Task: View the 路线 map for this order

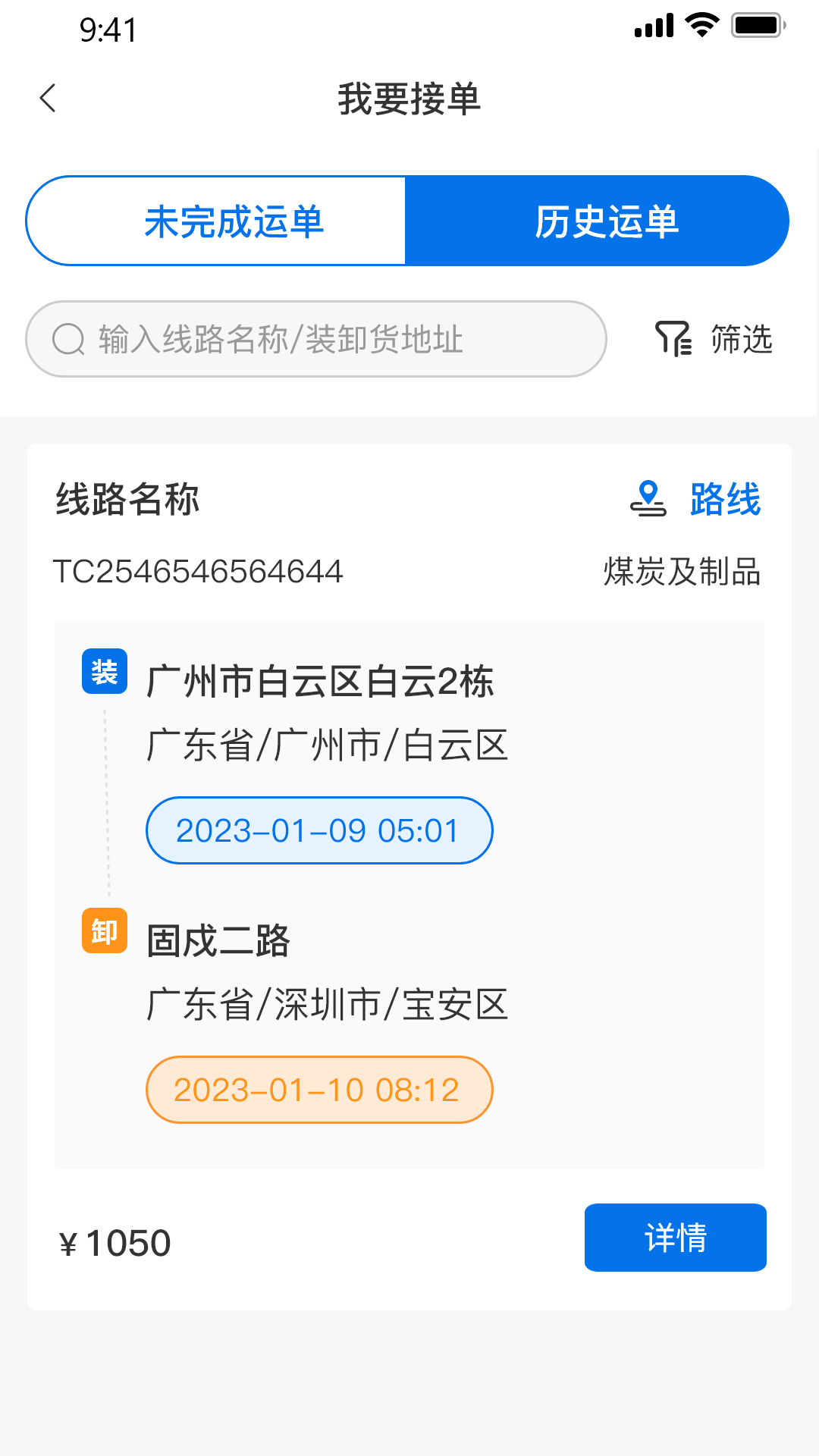Action: point(695,500)
